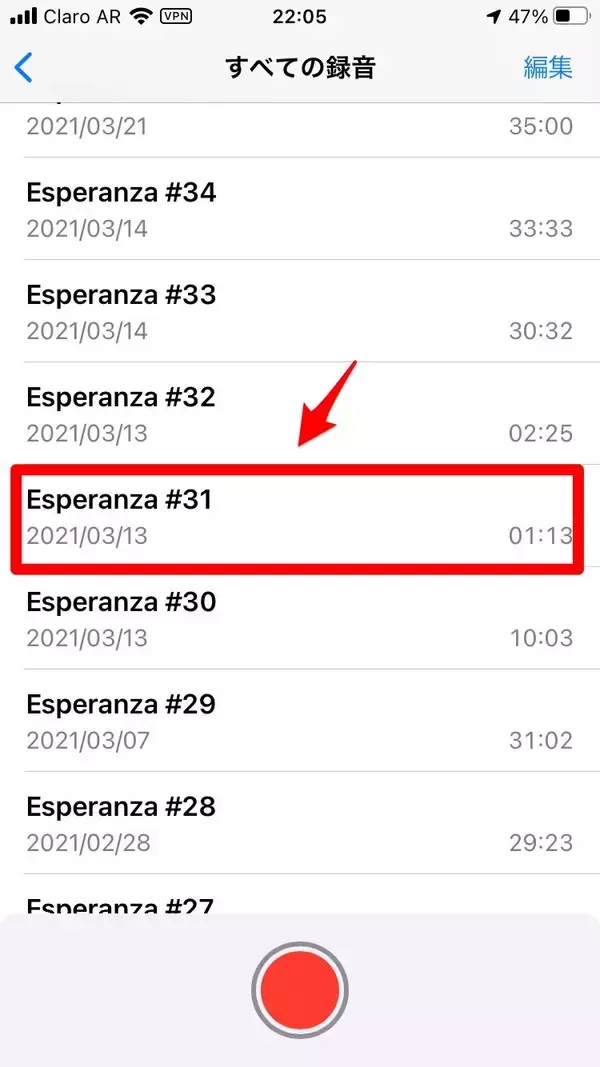
Task: Open the Esperanza #28 recording
Action: pos(299,824)
